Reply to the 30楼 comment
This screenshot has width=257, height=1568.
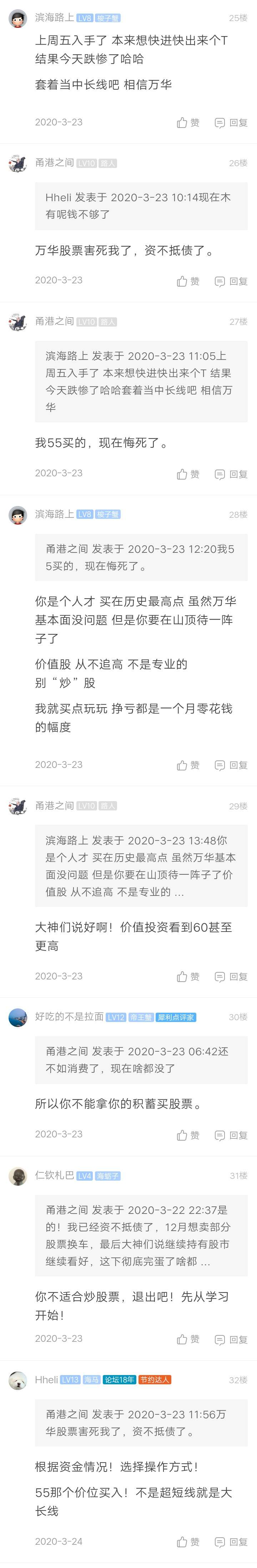coord(231,1135)
